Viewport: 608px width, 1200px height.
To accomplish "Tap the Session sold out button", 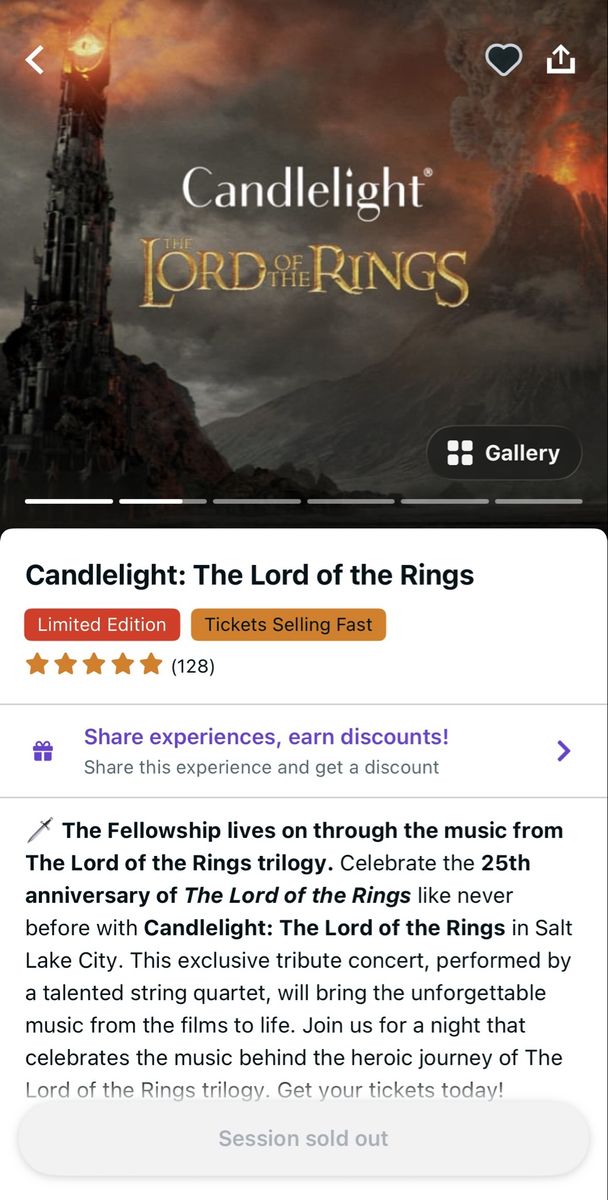I will tap(304, 1138).
